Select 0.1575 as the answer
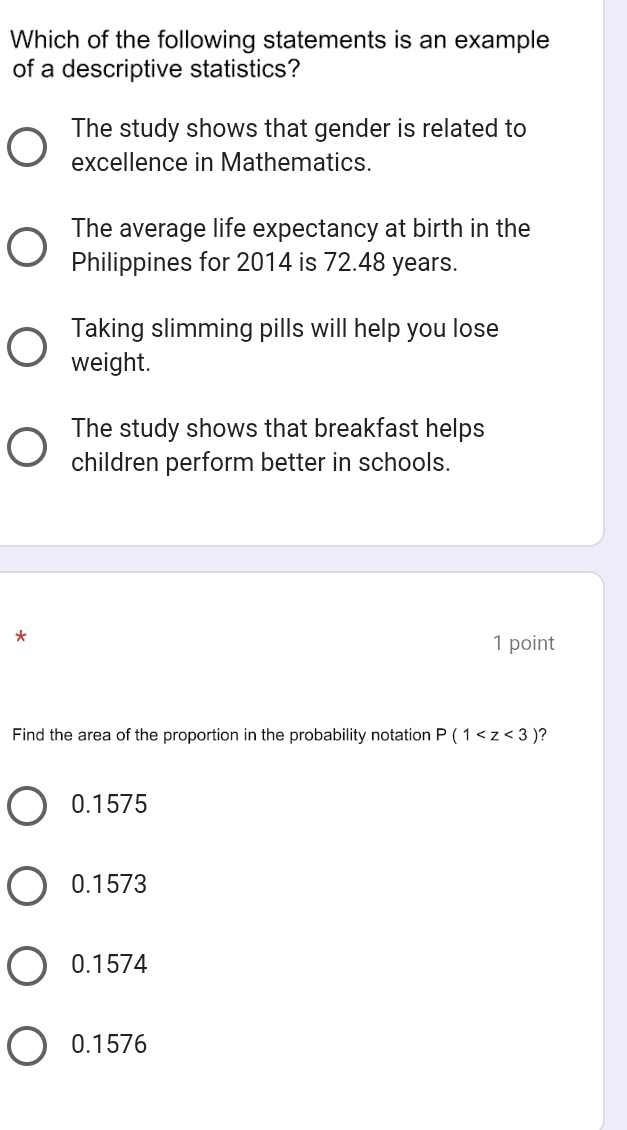627x1130 pixels. tap(27, 805)
